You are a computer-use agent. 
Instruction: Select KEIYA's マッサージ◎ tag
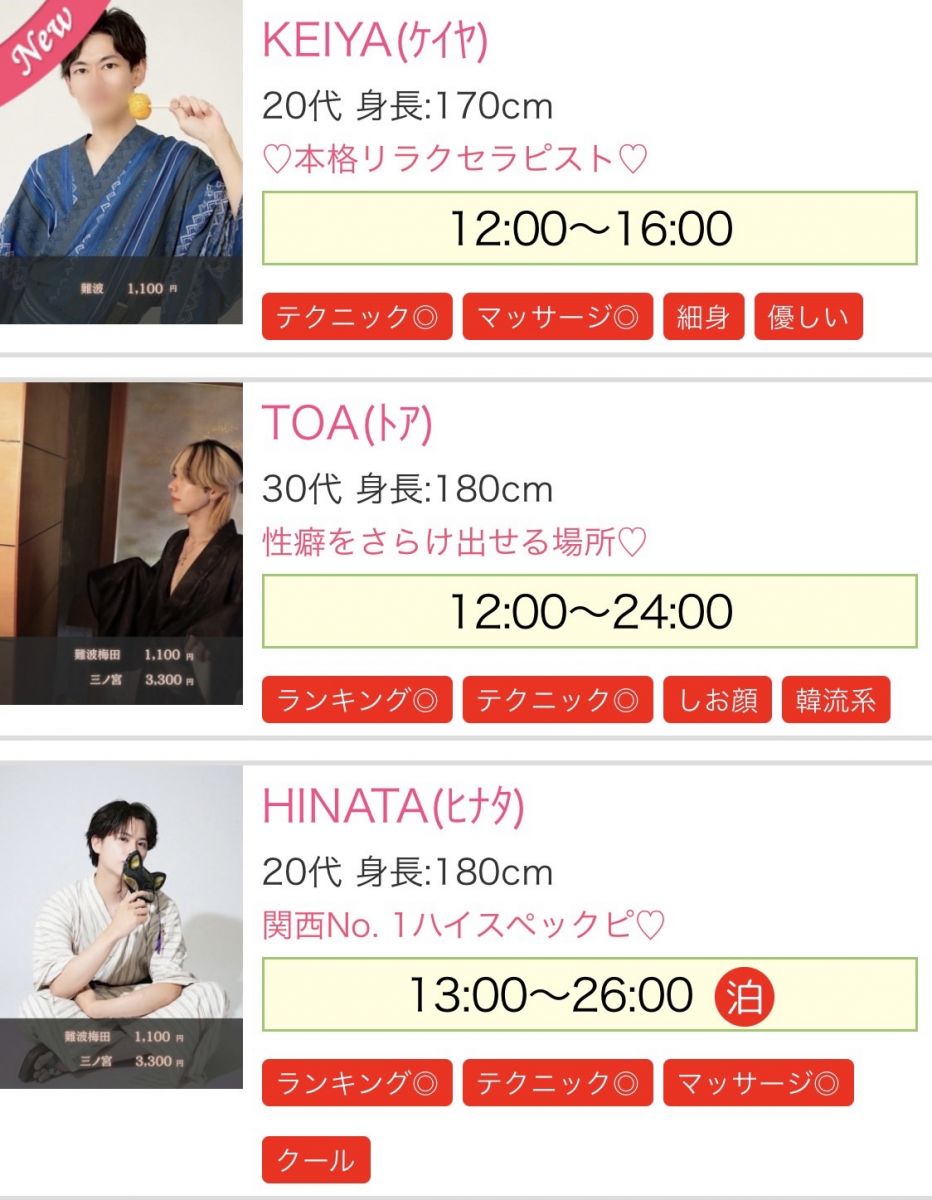[x=557, y=317]
